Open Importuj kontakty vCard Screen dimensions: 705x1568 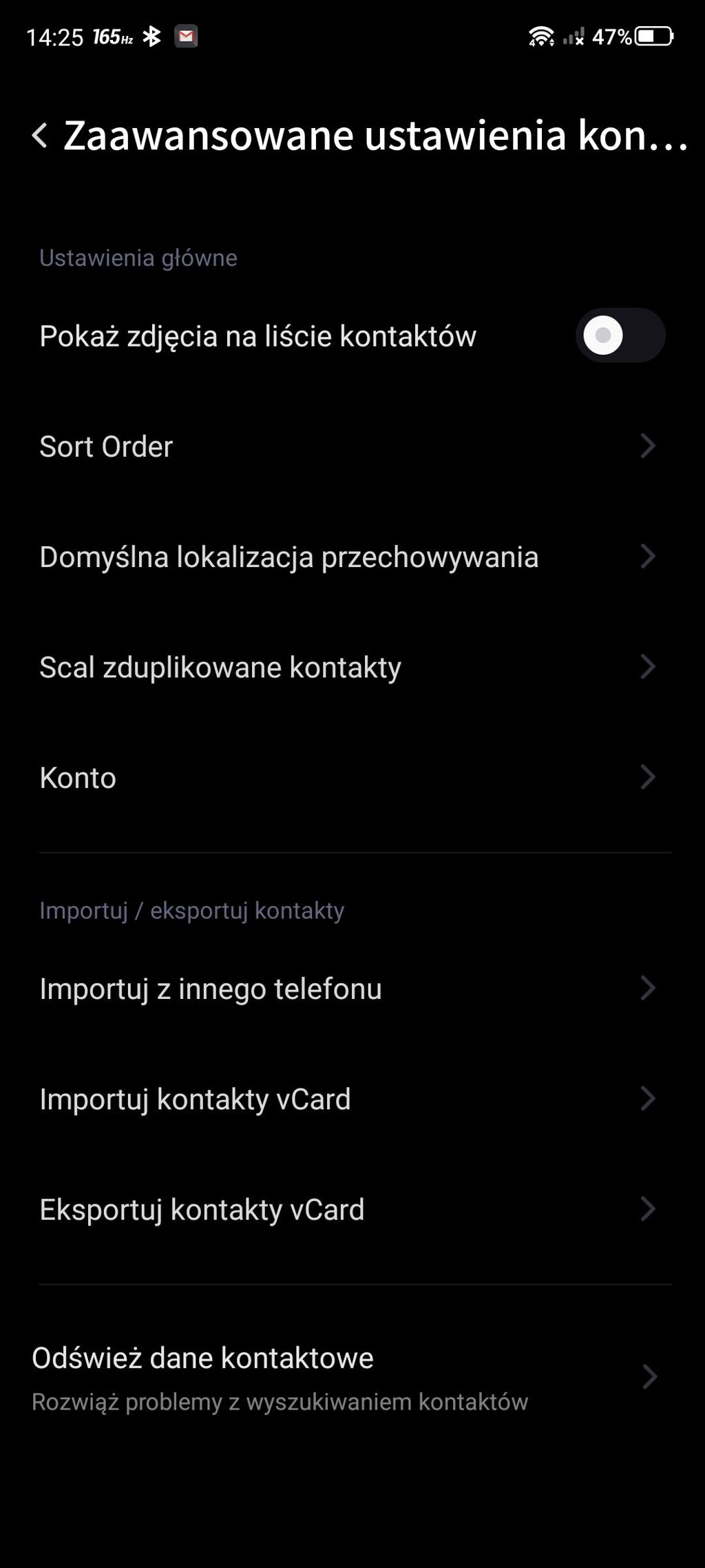(x=352, y=1099)
